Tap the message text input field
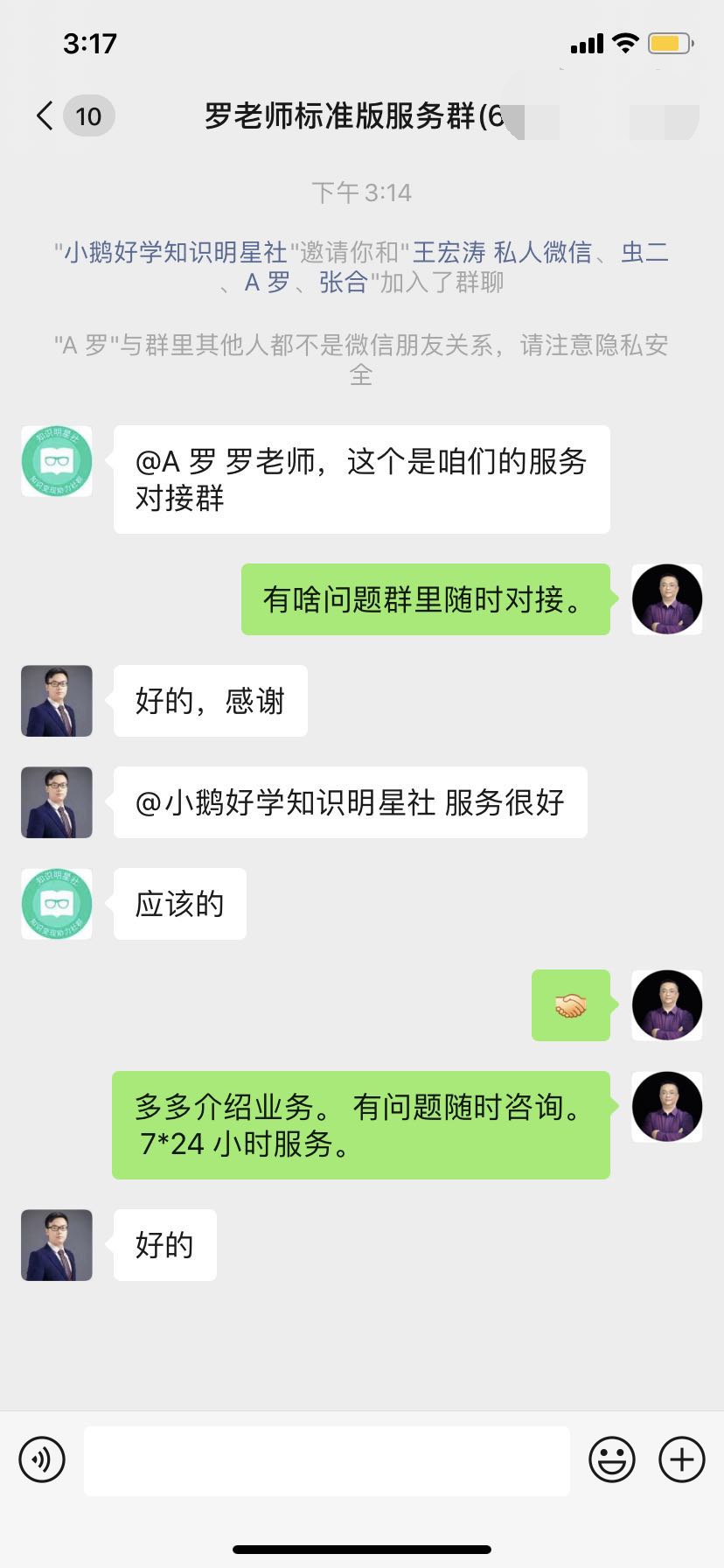This screenshot has width=724, height=1568. point(326,1459)
